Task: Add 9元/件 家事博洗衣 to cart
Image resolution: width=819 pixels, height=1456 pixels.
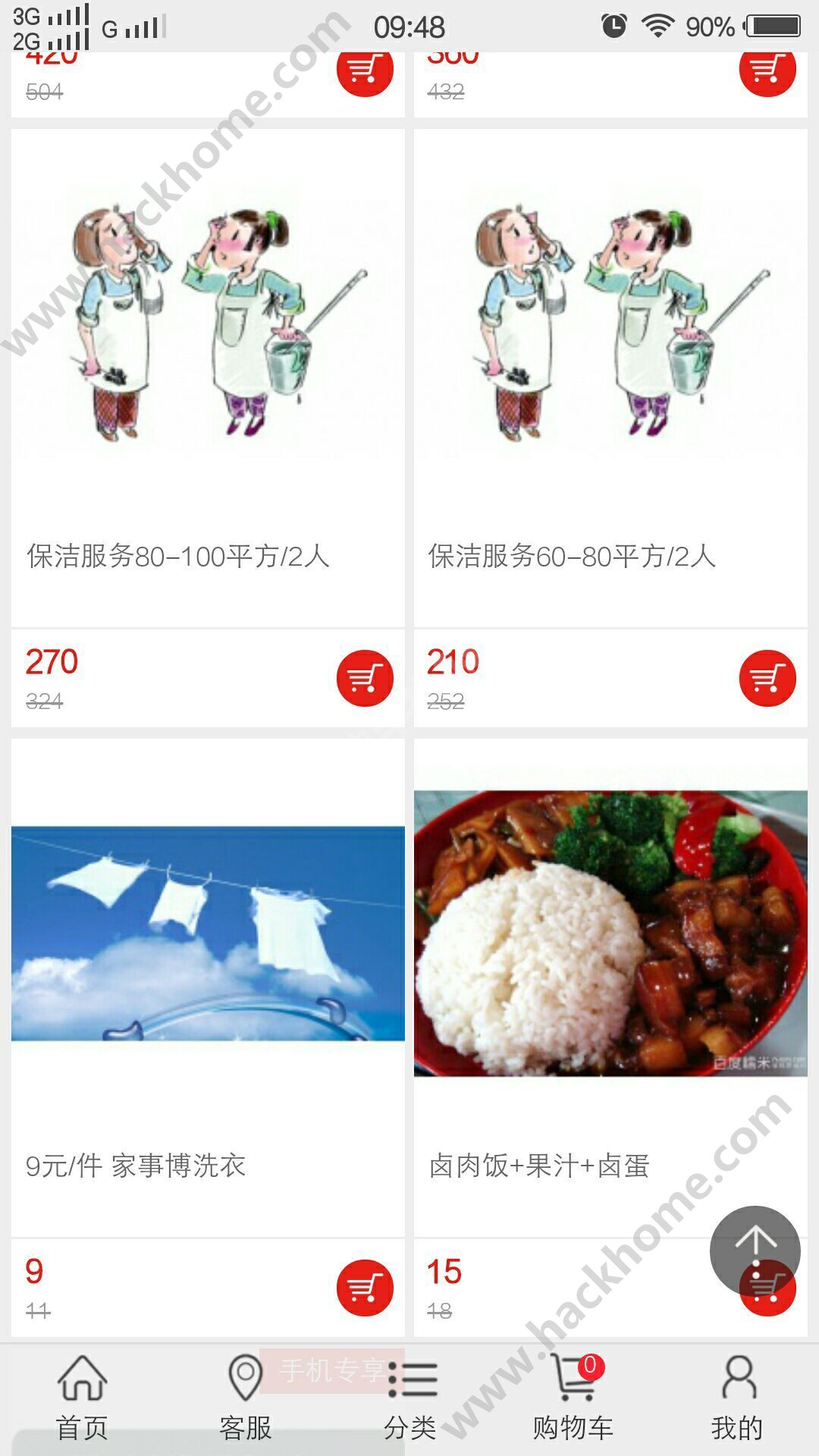Action: click(365, 1287)
